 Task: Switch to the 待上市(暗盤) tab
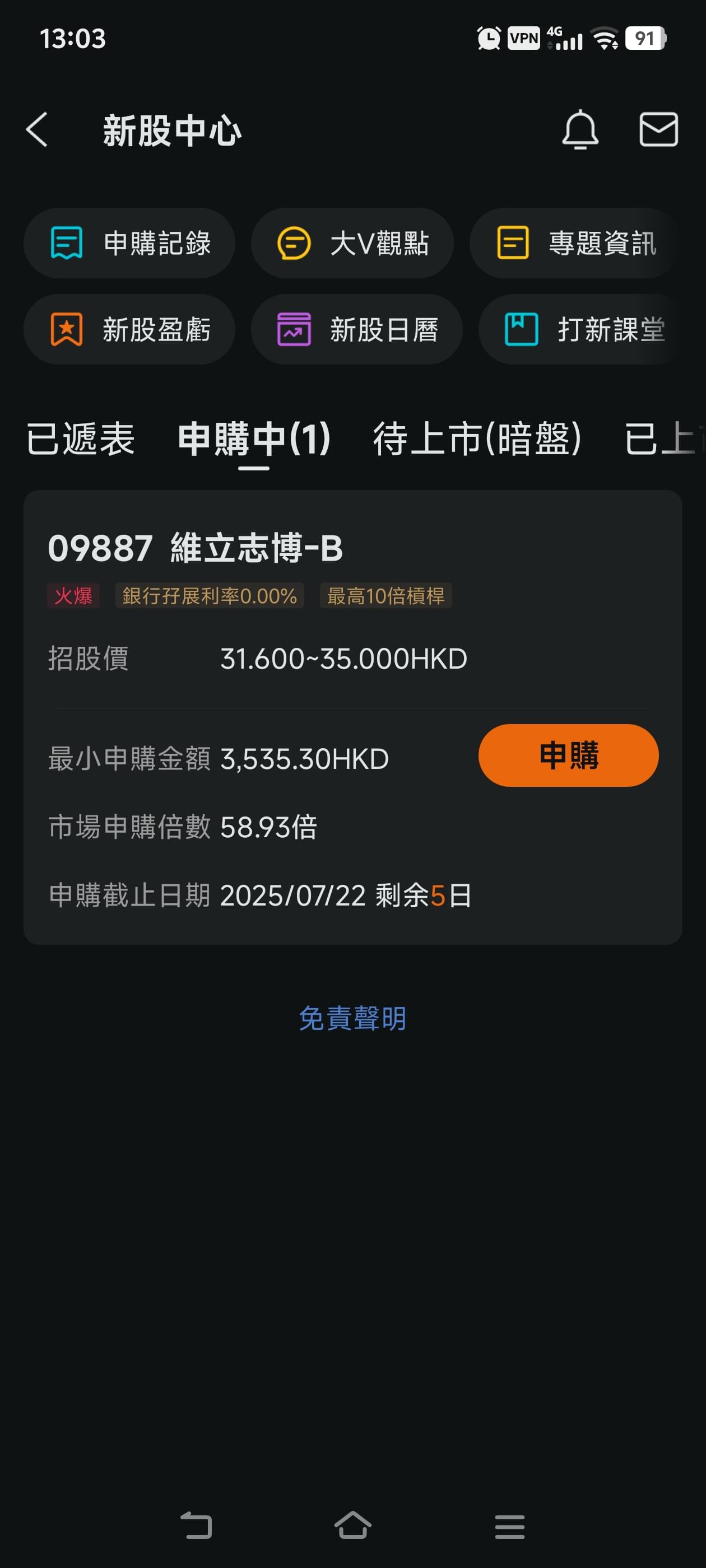477,439
